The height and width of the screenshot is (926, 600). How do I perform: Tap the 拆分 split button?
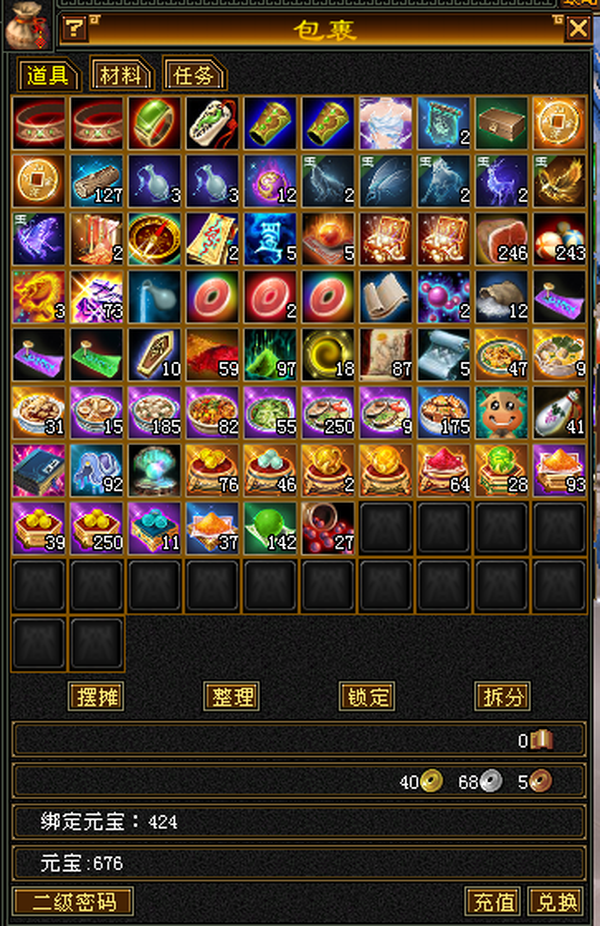coord(502,696)
